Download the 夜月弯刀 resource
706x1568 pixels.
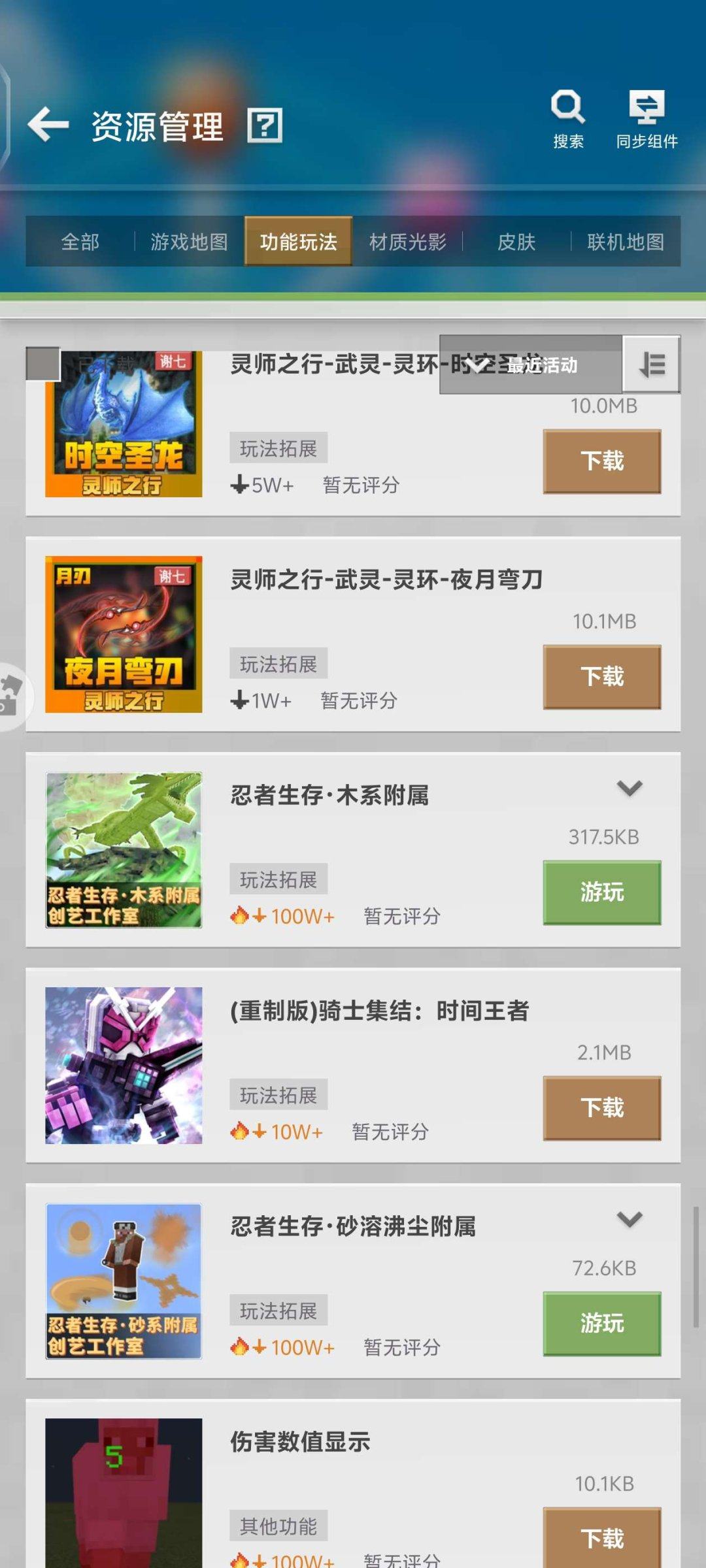[601, 676]
